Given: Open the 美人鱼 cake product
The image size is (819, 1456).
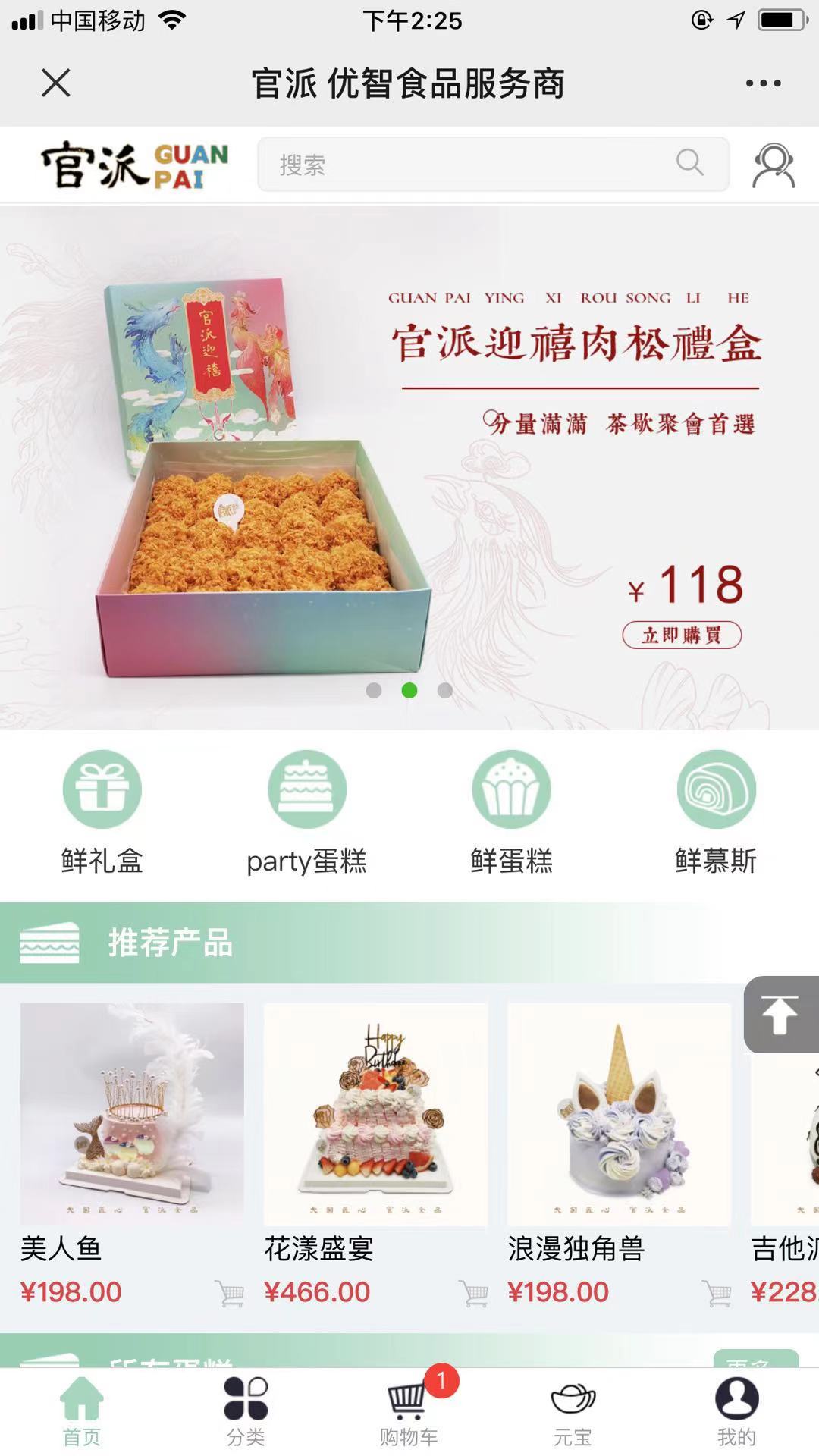Looking at the screenshot, I should (132, 1115).
